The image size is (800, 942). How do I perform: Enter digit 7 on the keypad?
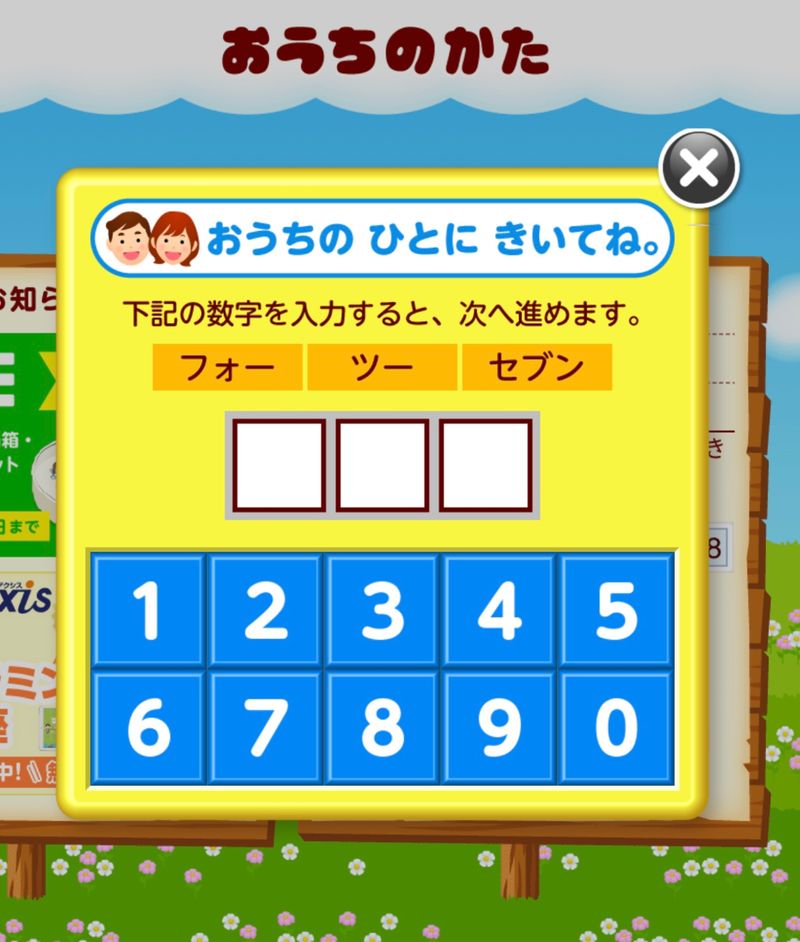tap(265, 727)
